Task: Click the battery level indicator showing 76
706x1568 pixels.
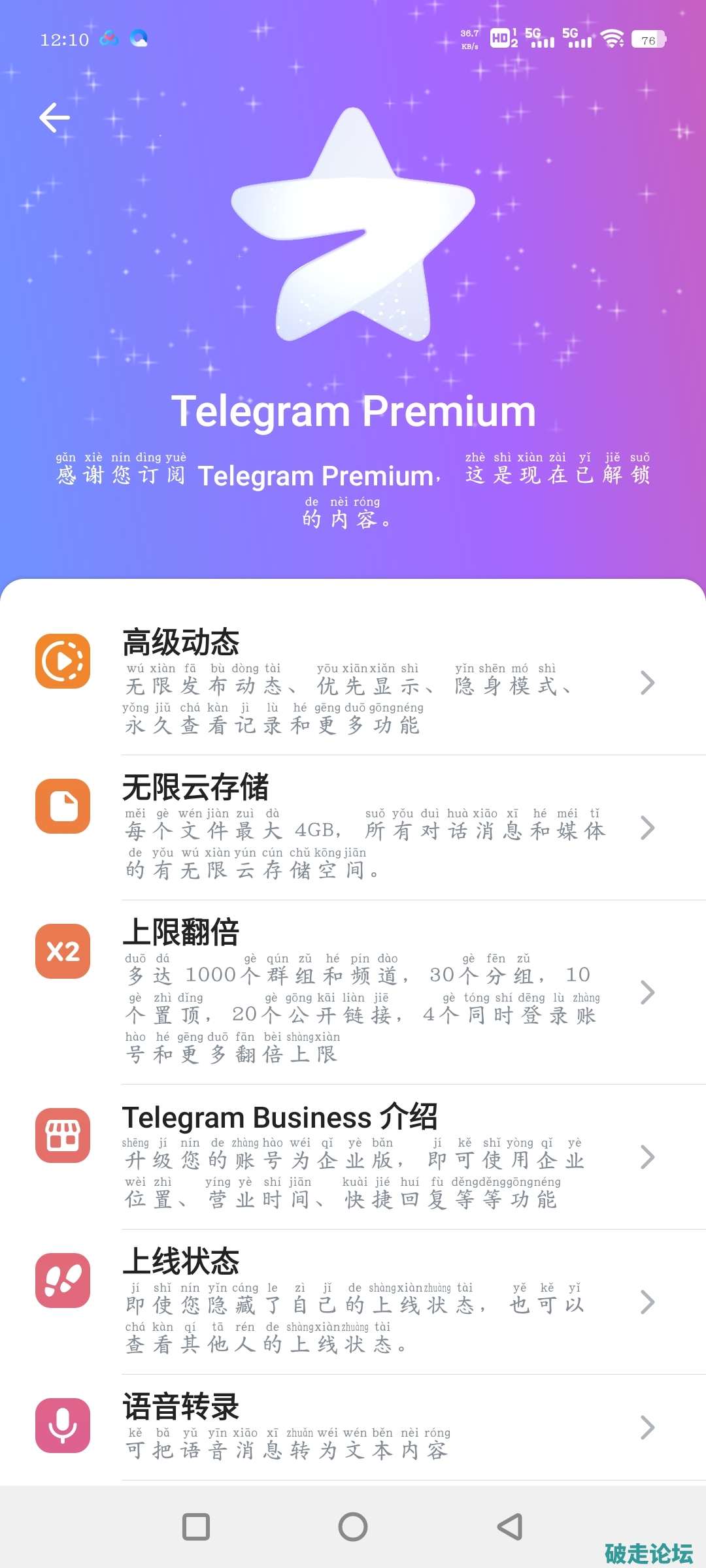Action: click(649, 41)
